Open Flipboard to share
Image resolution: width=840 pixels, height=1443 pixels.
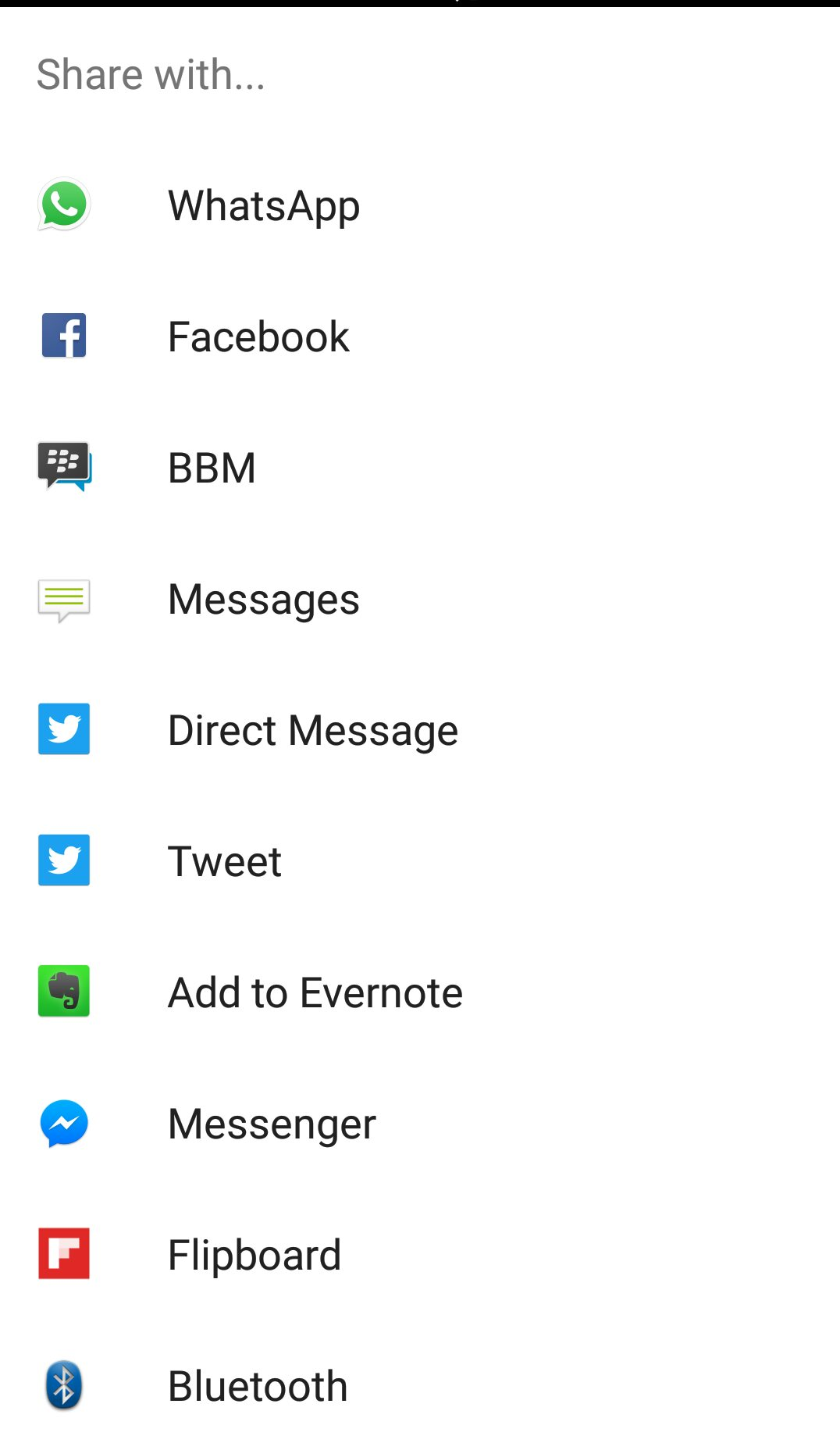420,1255
